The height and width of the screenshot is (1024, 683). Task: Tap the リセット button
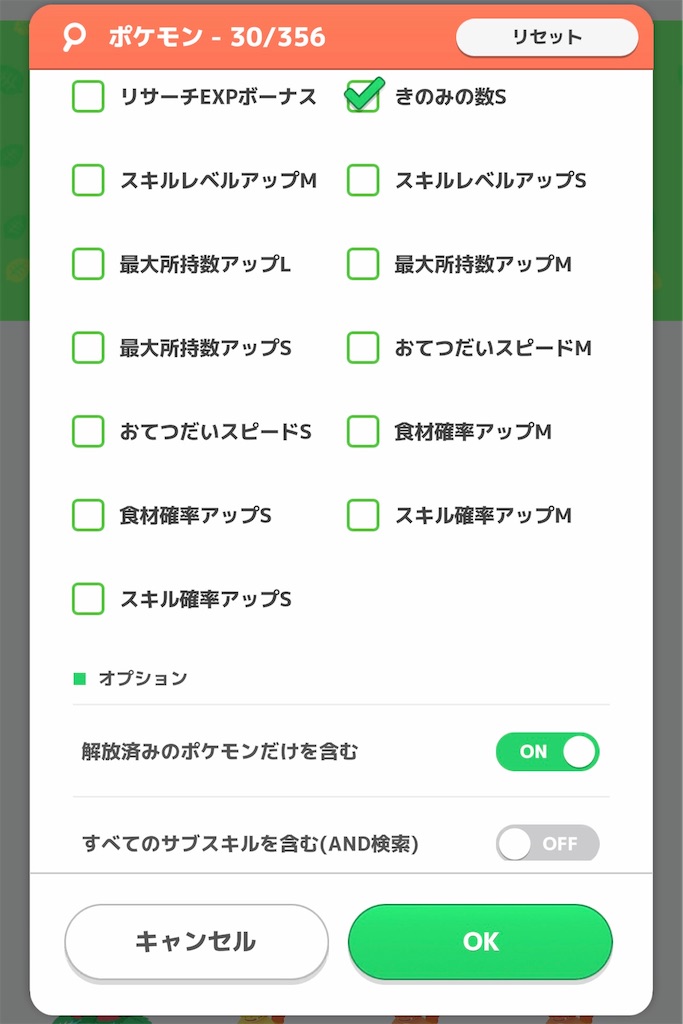(x=546, y=38)
